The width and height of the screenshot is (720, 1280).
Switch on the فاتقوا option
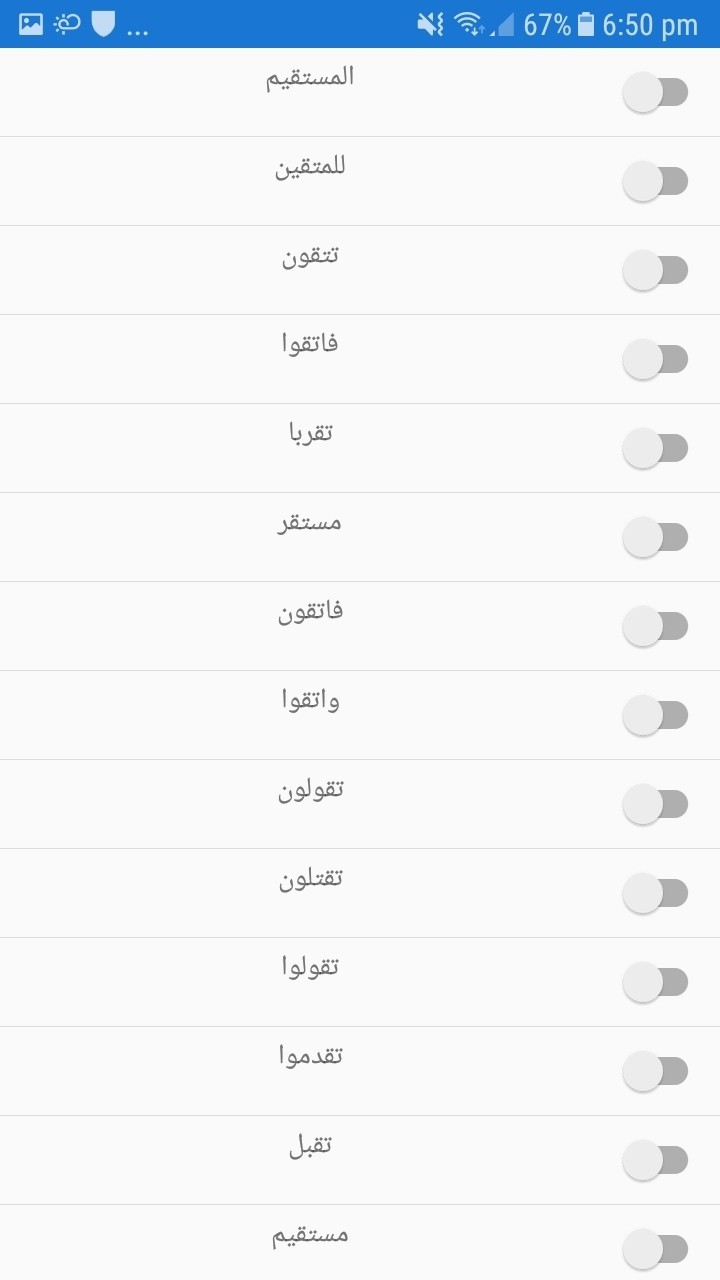coord(655,359)
